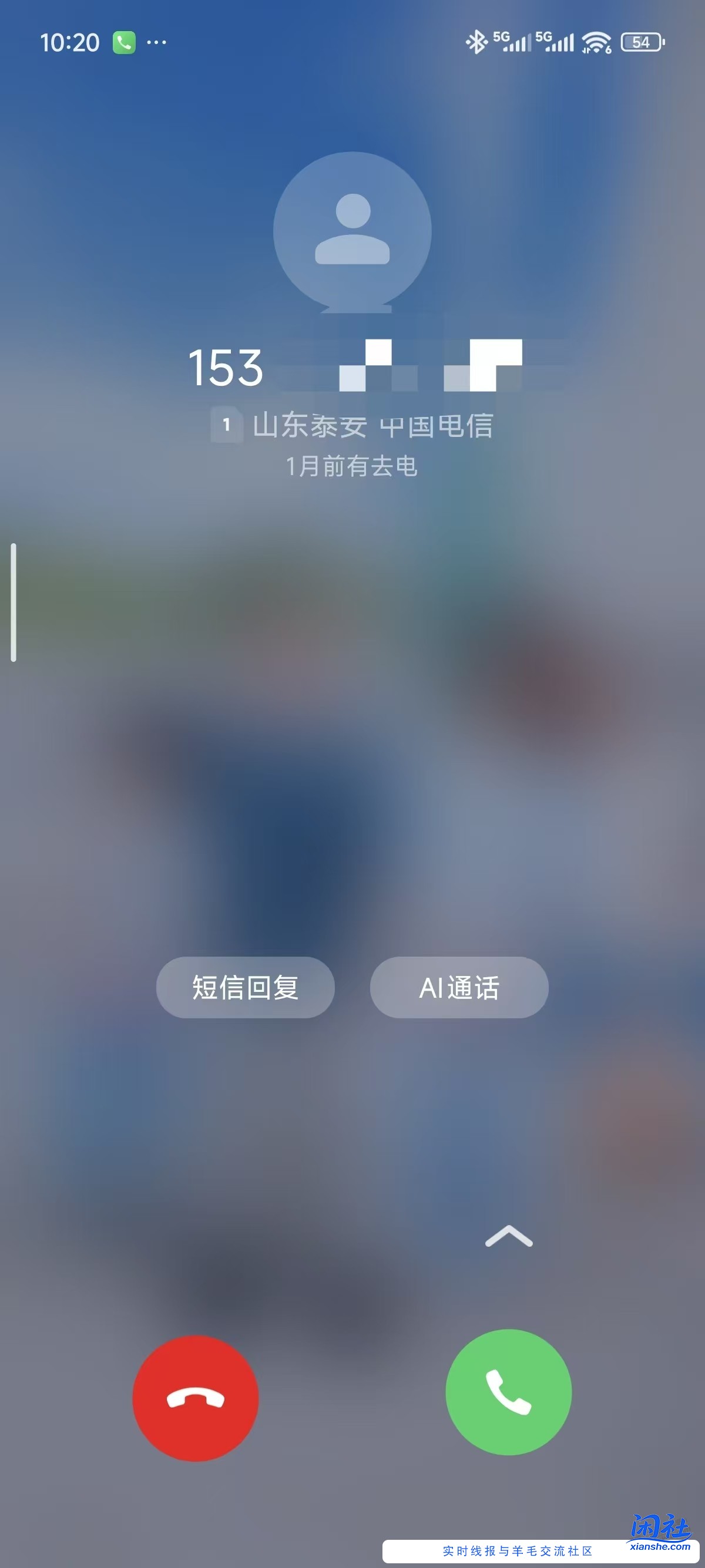Image resolution: width=705 pixels, height=1568 pixels.
Task: Start AI通话 for this call
Action: [x=459, y=987]
